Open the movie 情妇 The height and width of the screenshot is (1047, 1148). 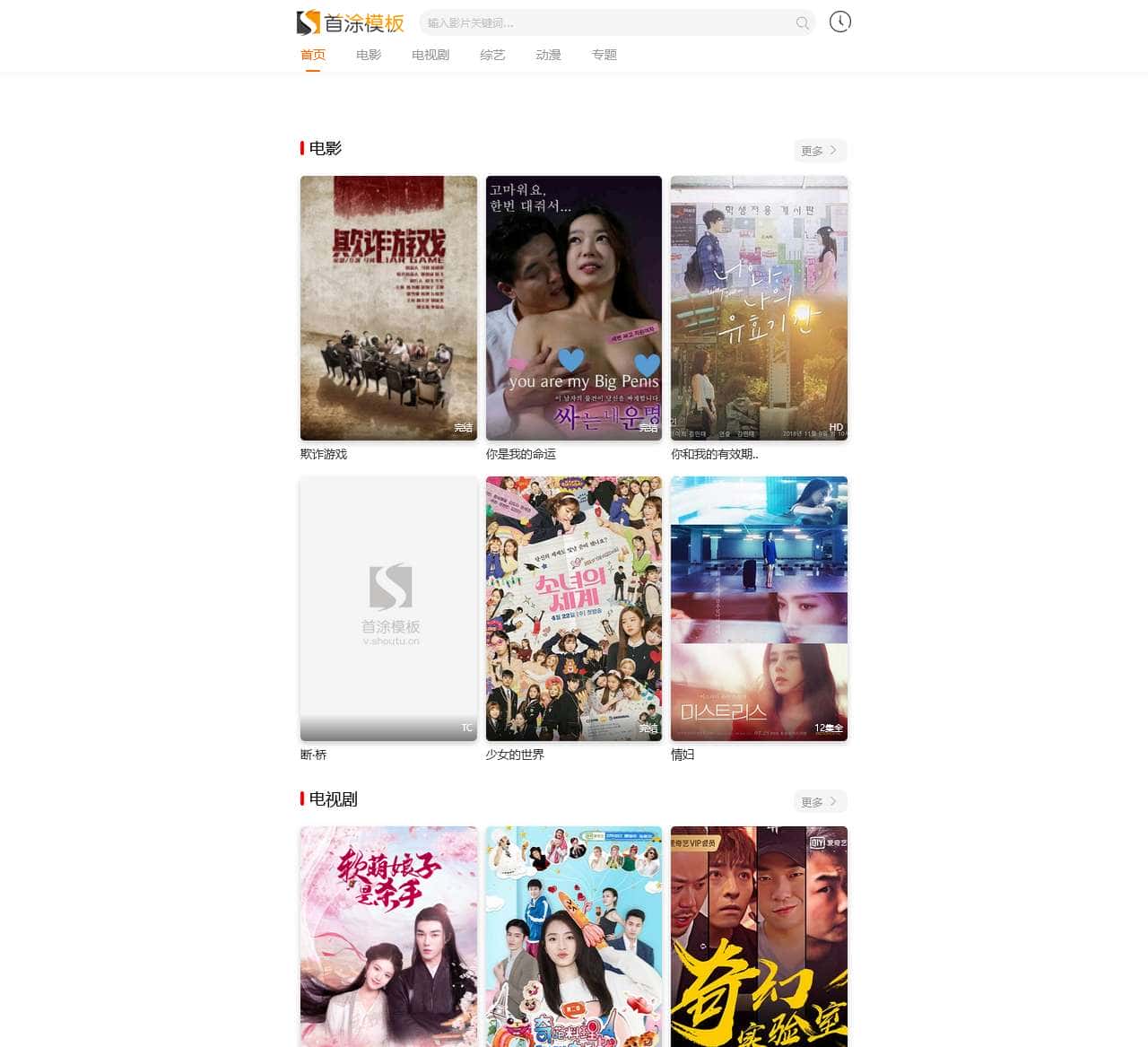[x=759, y=608]
